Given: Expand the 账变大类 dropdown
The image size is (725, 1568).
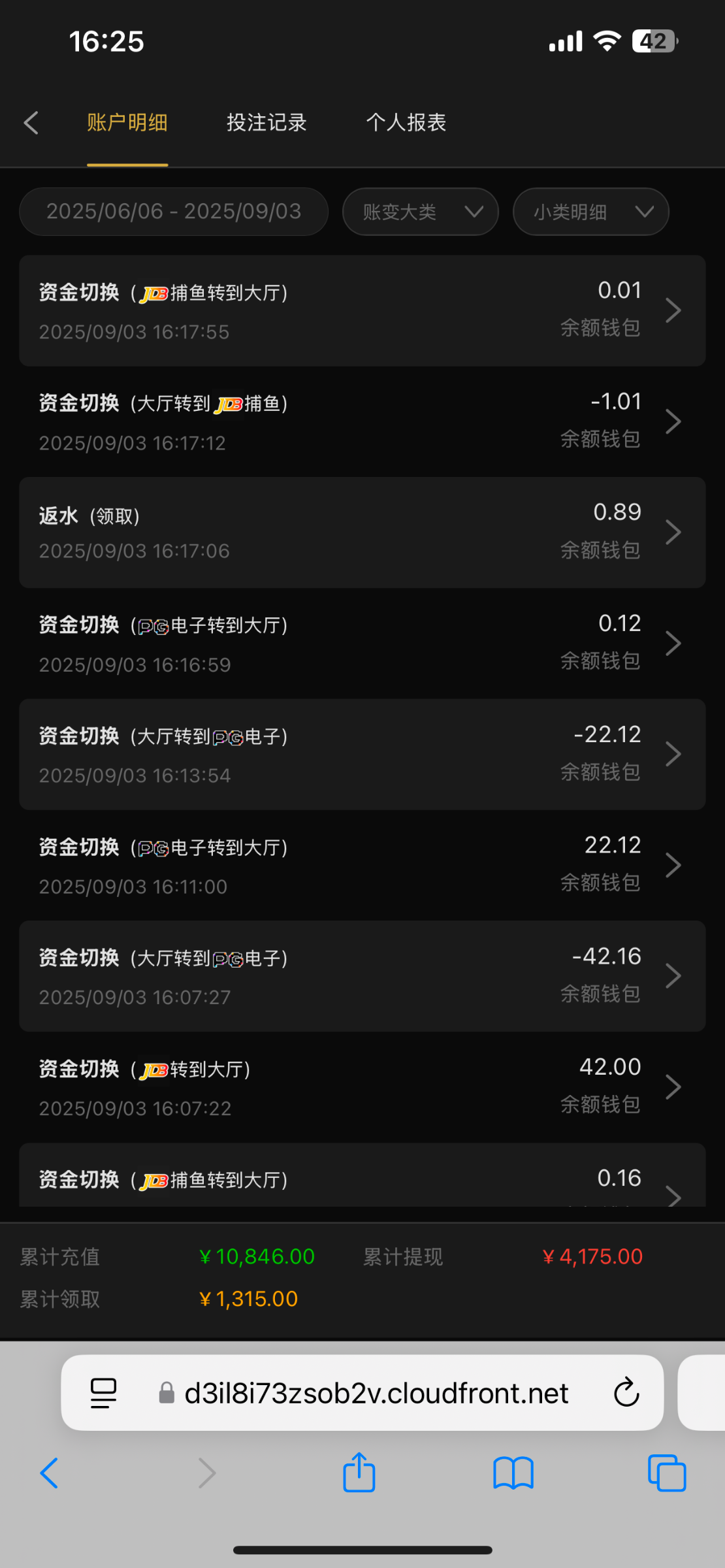Looking at the screenshot, I should coord(421,212).
